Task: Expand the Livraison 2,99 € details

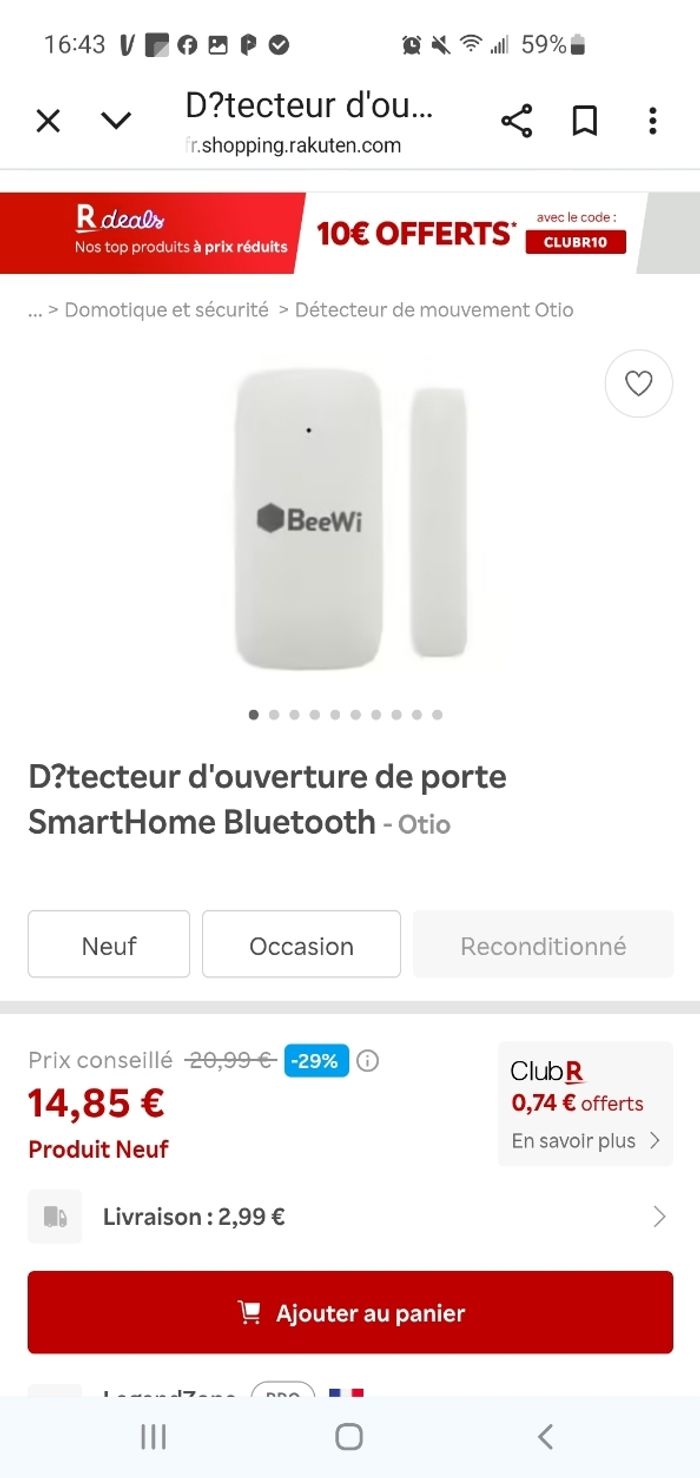Action: (x=658, y=1217)
